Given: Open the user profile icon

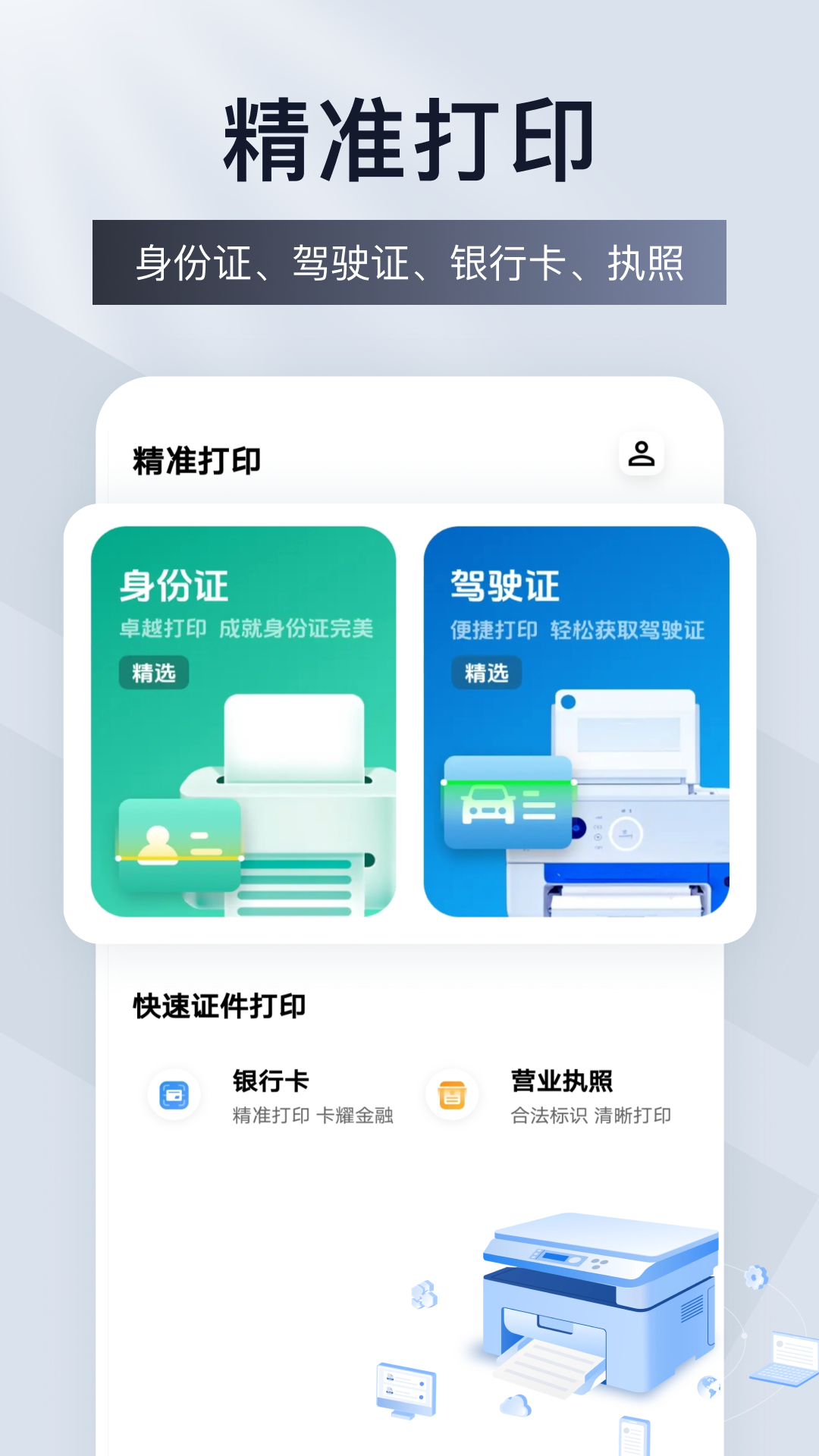Looking at the screenshot, I should [x=642, y=453].
